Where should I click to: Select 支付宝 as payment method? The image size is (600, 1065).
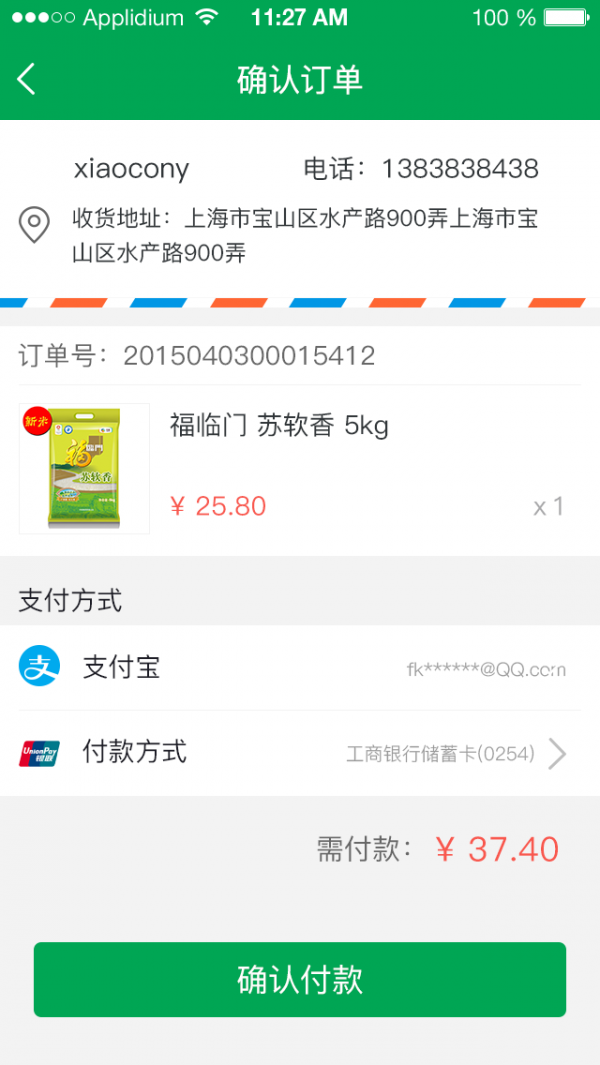(x=300, y=668)
